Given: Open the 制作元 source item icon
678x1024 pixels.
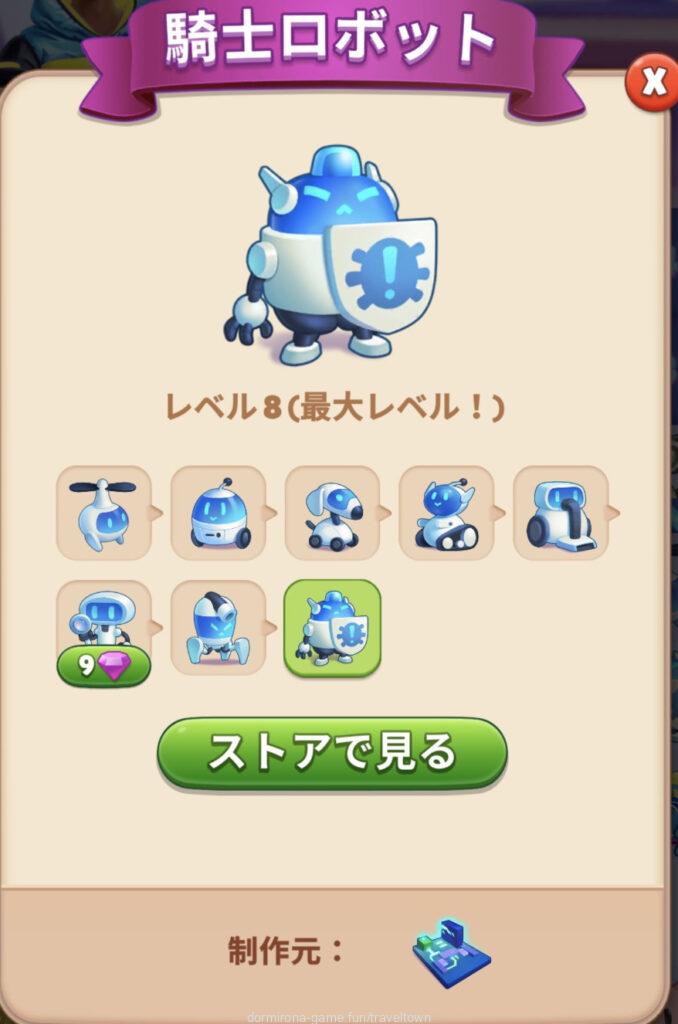Looking at the screenshot, I should pyautogui.click(x=451, y=950).
